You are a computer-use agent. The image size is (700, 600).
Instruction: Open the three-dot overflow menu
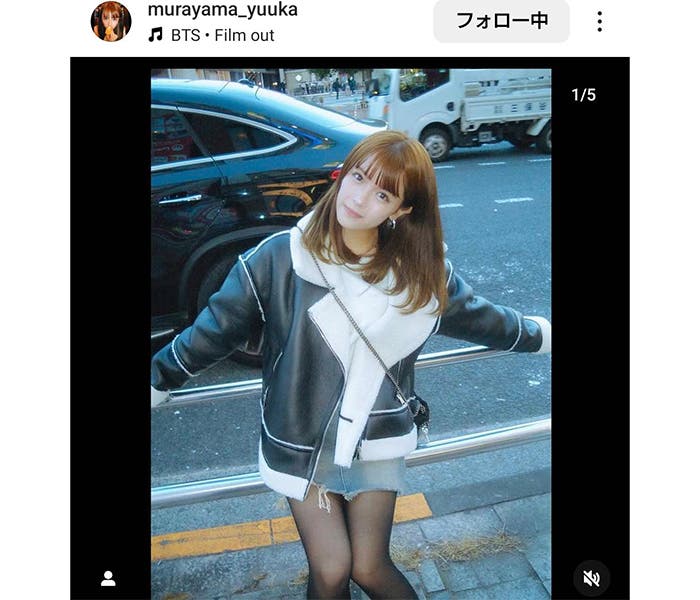pyautogui.click(x=599, y=21)
